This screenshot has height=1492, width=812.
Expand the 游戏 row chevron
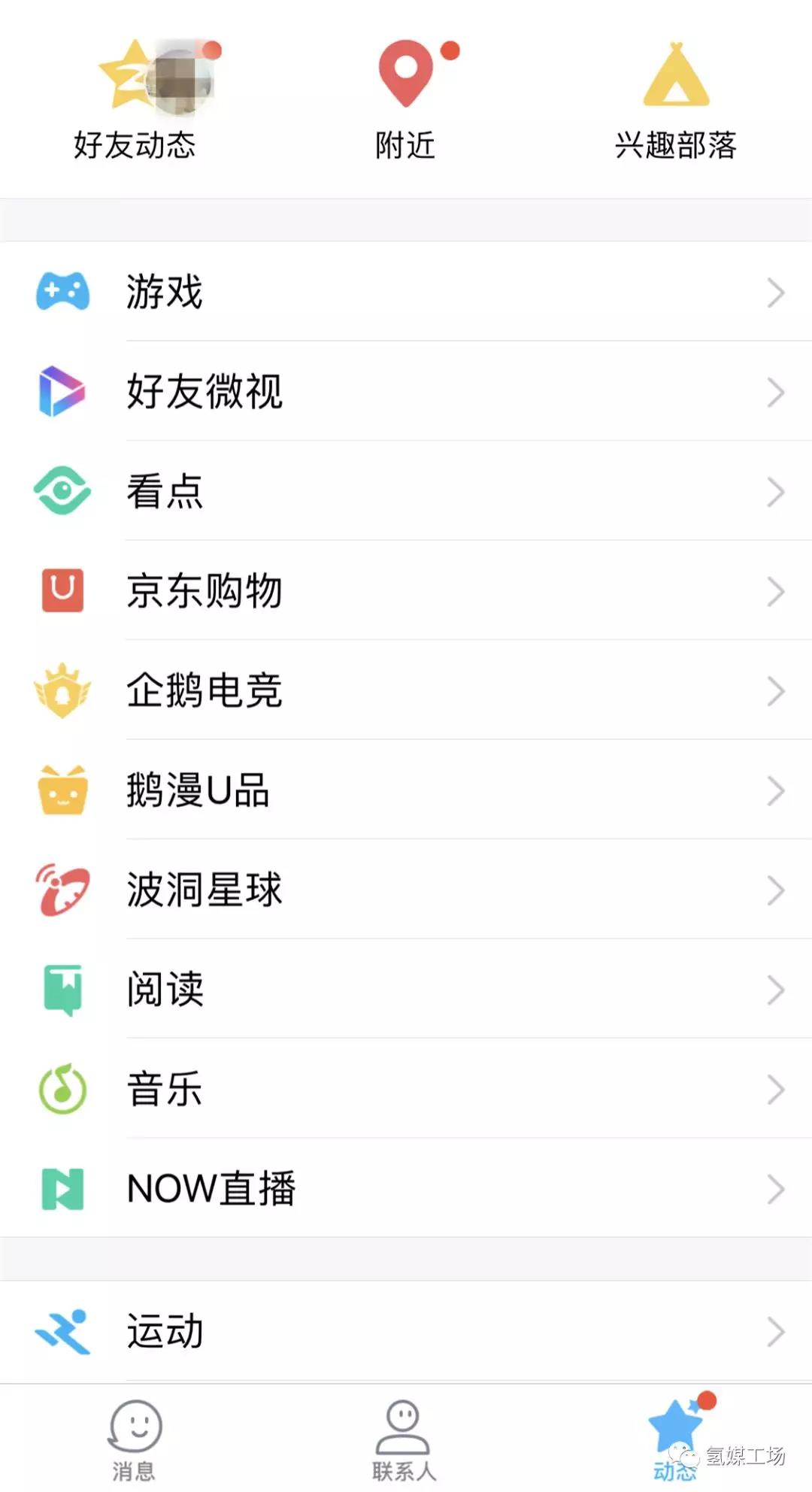(776, 293)
